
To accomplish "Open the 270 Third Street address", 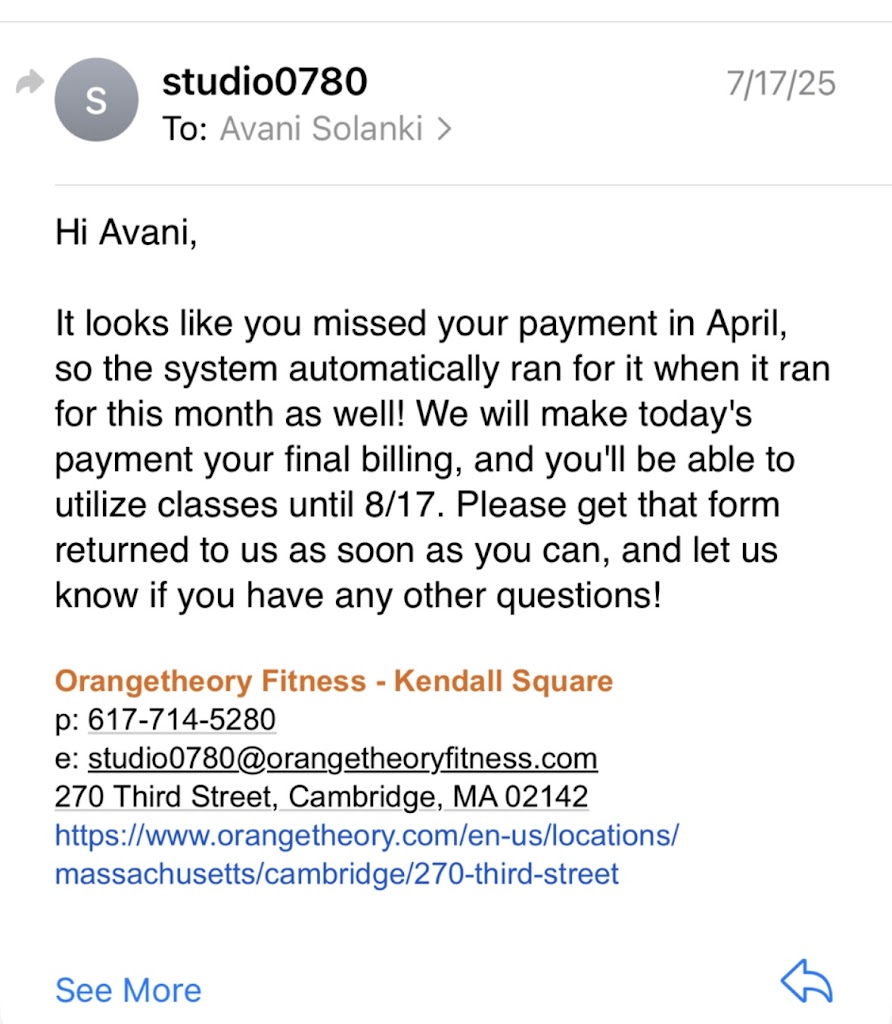I will pos(321,797).
